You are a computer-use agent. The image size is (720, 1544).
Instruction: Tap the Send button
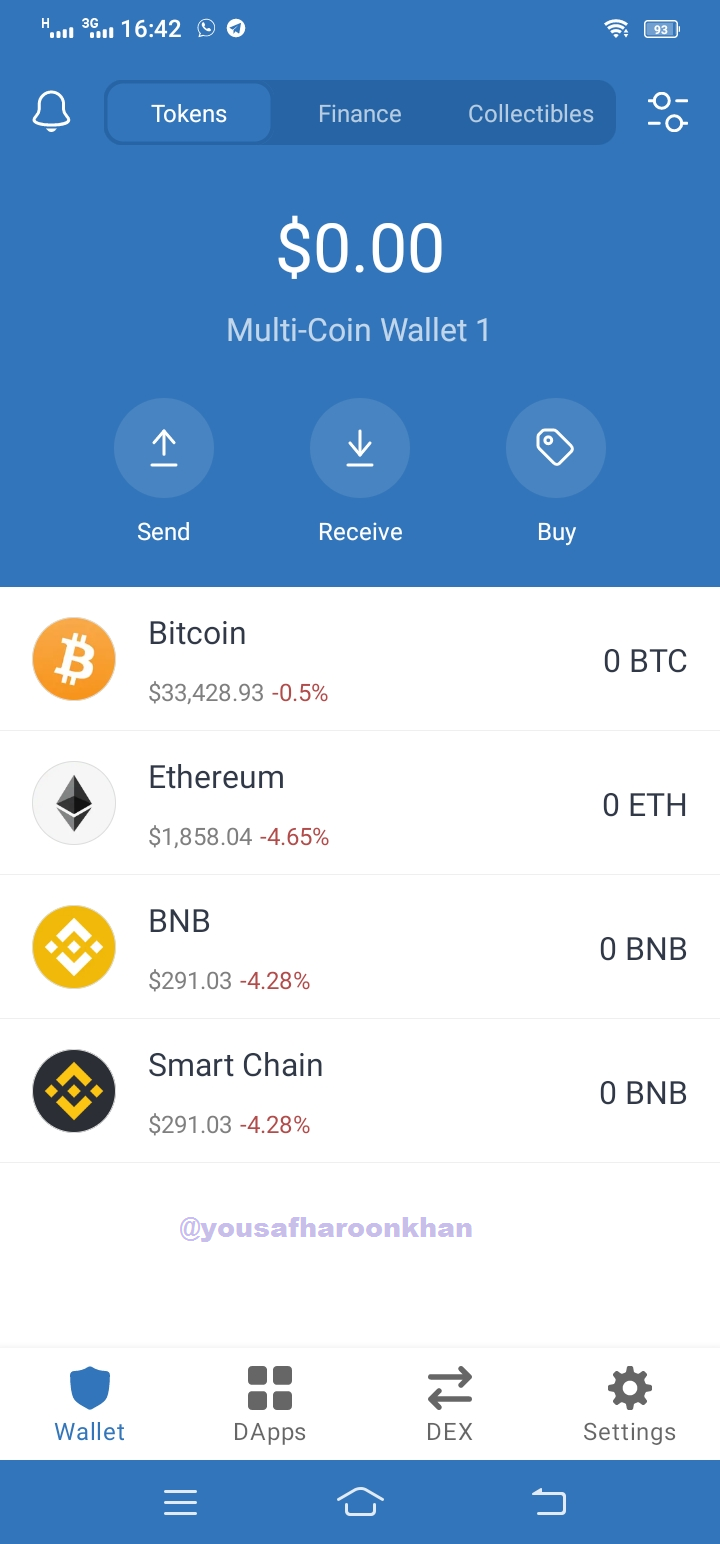(x=164, y=472)
